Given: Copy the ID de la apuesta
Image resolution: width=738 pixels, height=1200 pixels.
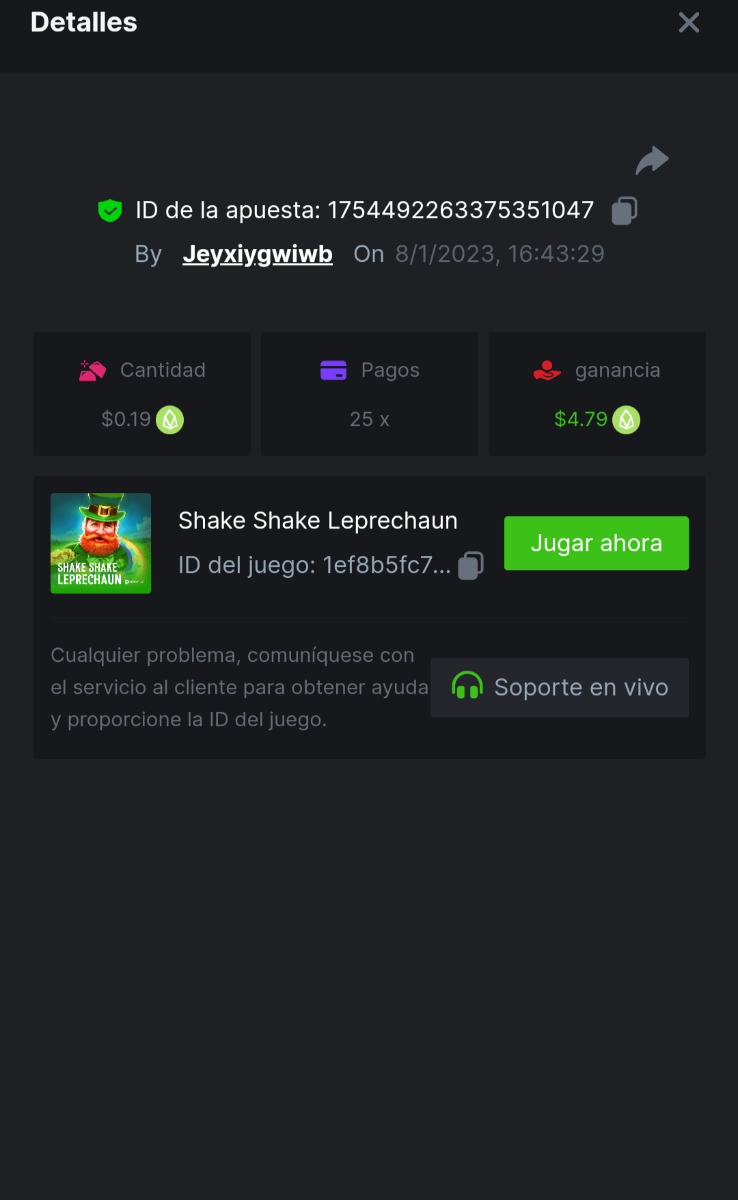Looking at the screenshot, I should tap(624, 211).
